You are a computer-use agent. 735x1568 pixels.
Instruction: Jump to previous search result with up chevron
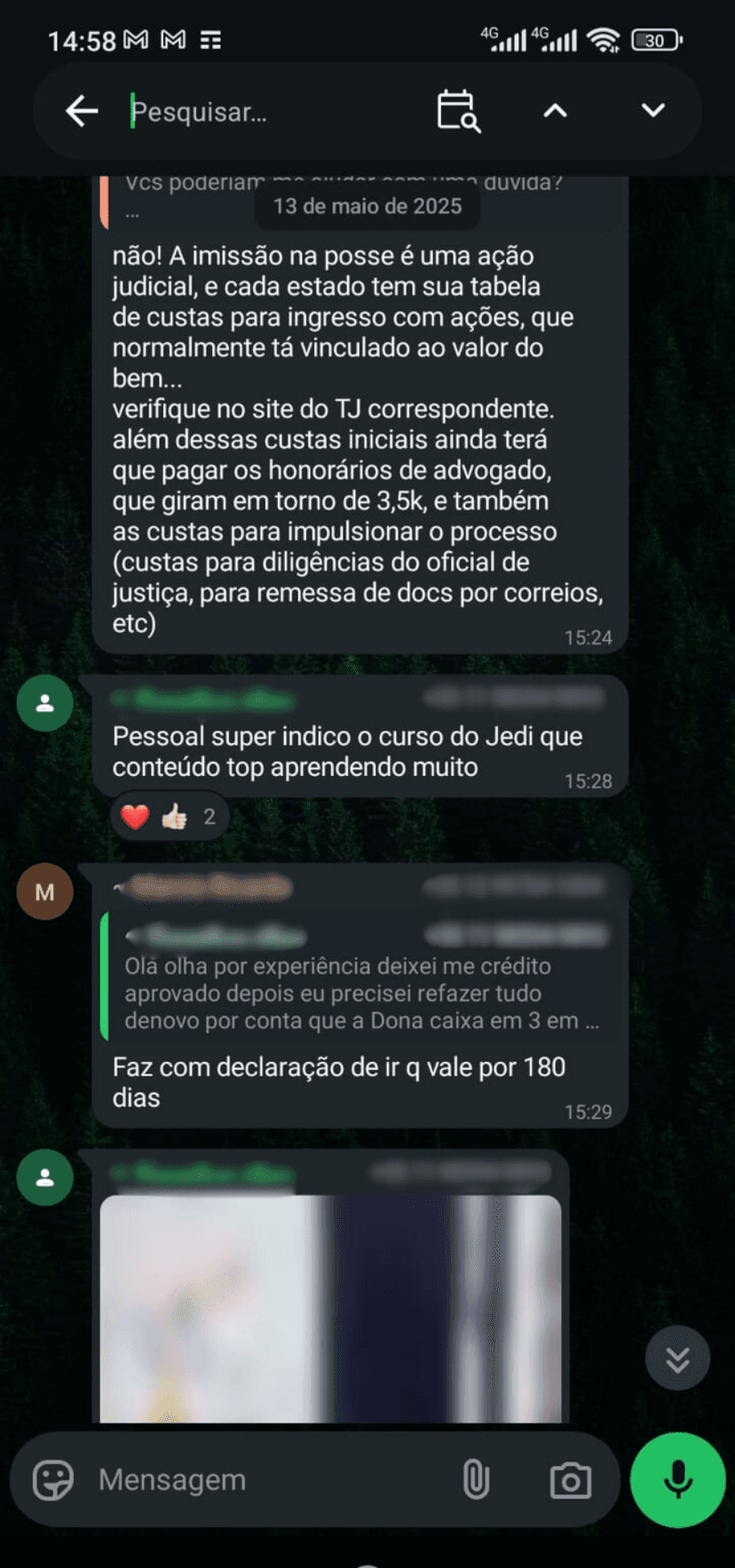(554, 112)
